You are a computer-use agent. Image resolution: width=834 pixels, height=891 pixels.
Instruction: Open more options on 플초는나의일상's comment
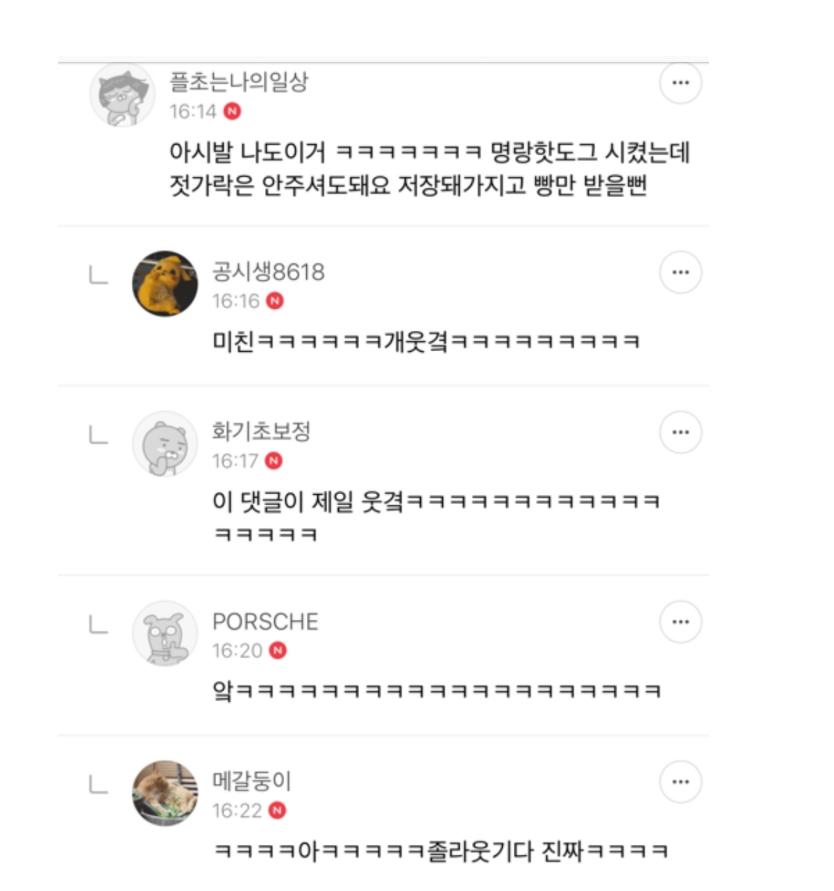coord(680,83)
